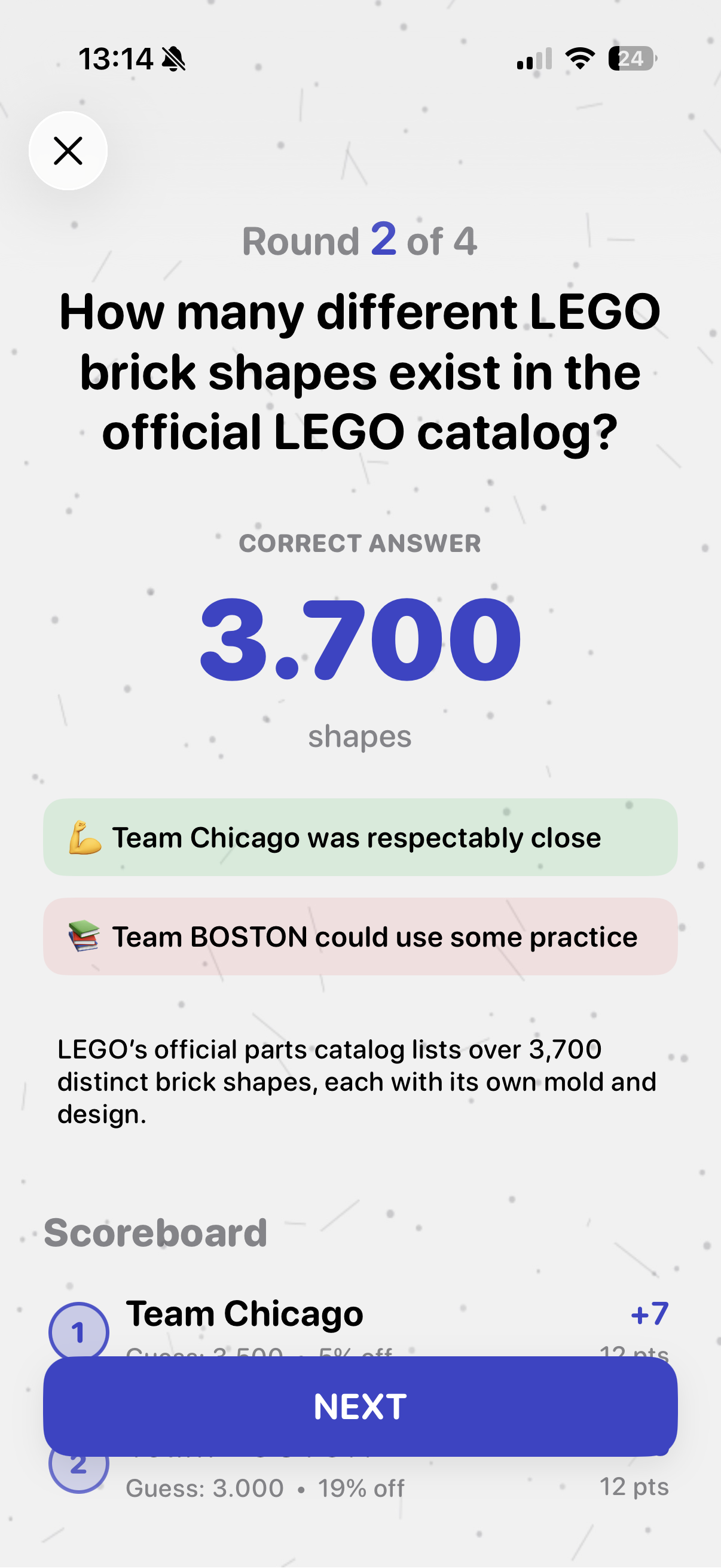Close the round results screen
721x1568 pixels.
(68, 151)
